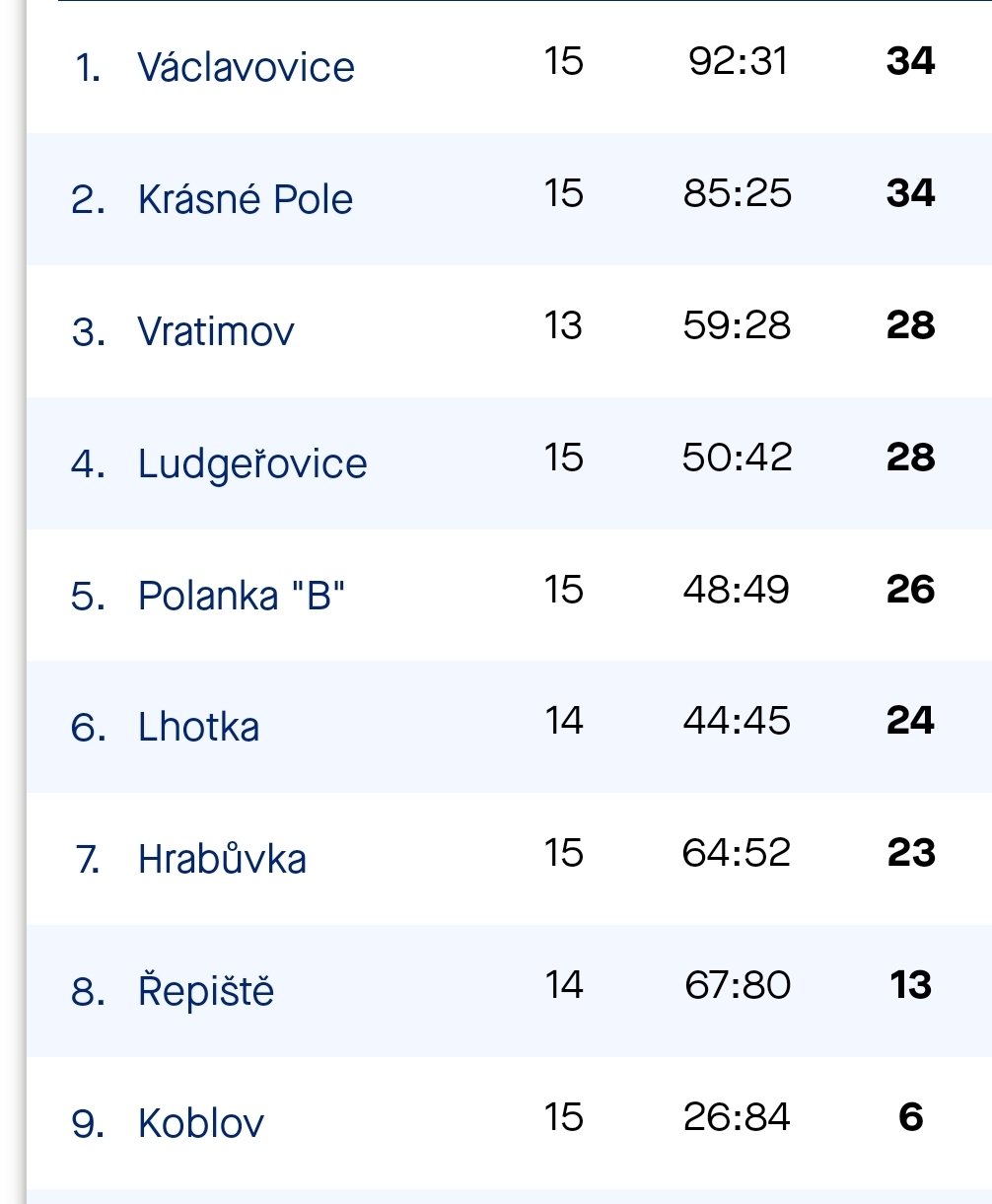Tap the Hrabůvka team name

click(222, 859)
